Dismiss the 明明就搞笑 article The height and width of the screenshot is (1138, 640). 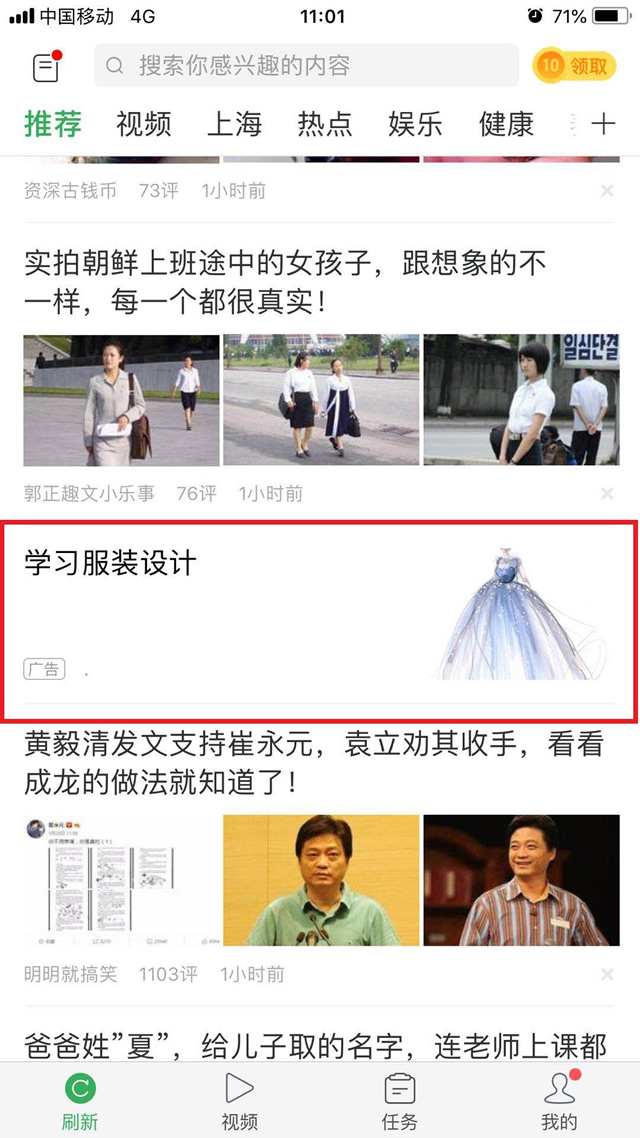coord(607,974)
